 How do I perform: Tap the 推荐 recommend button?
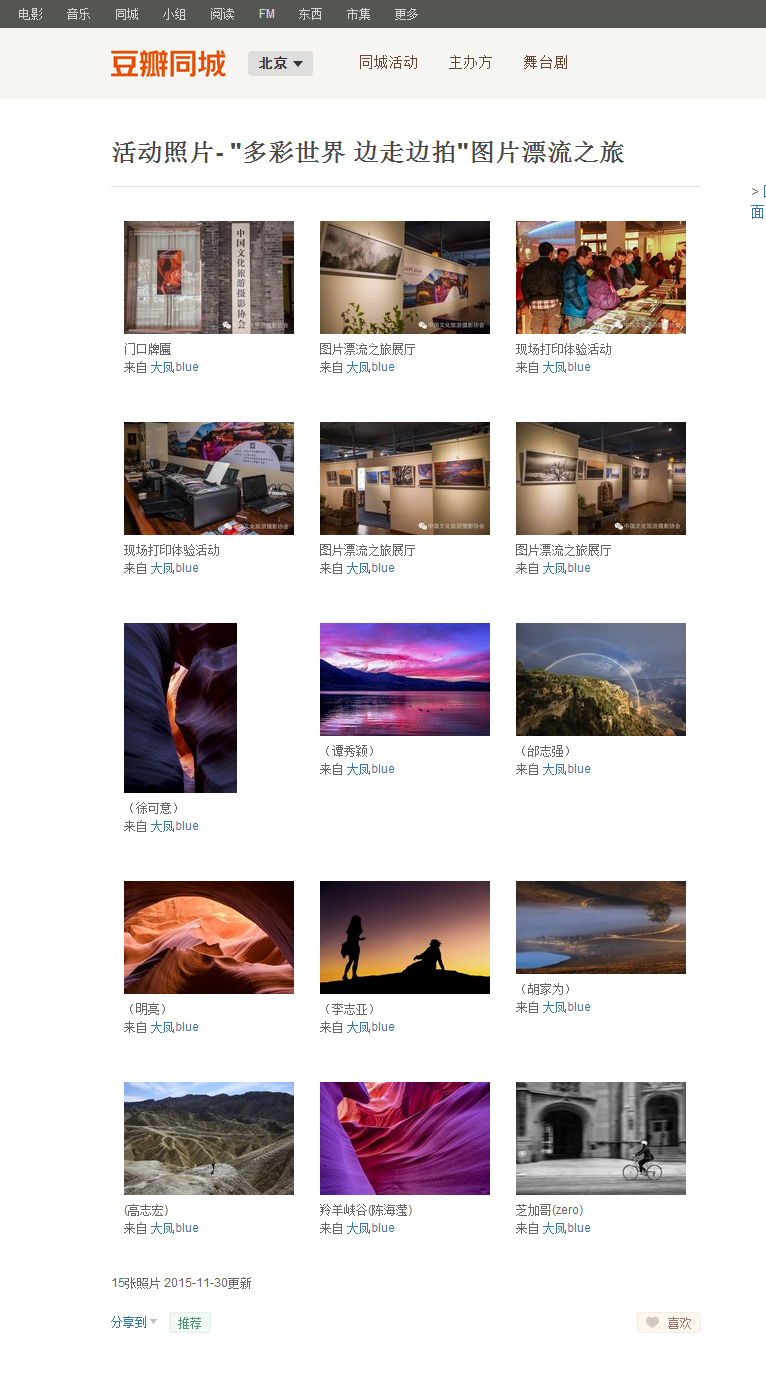[x=190, y=1323]
